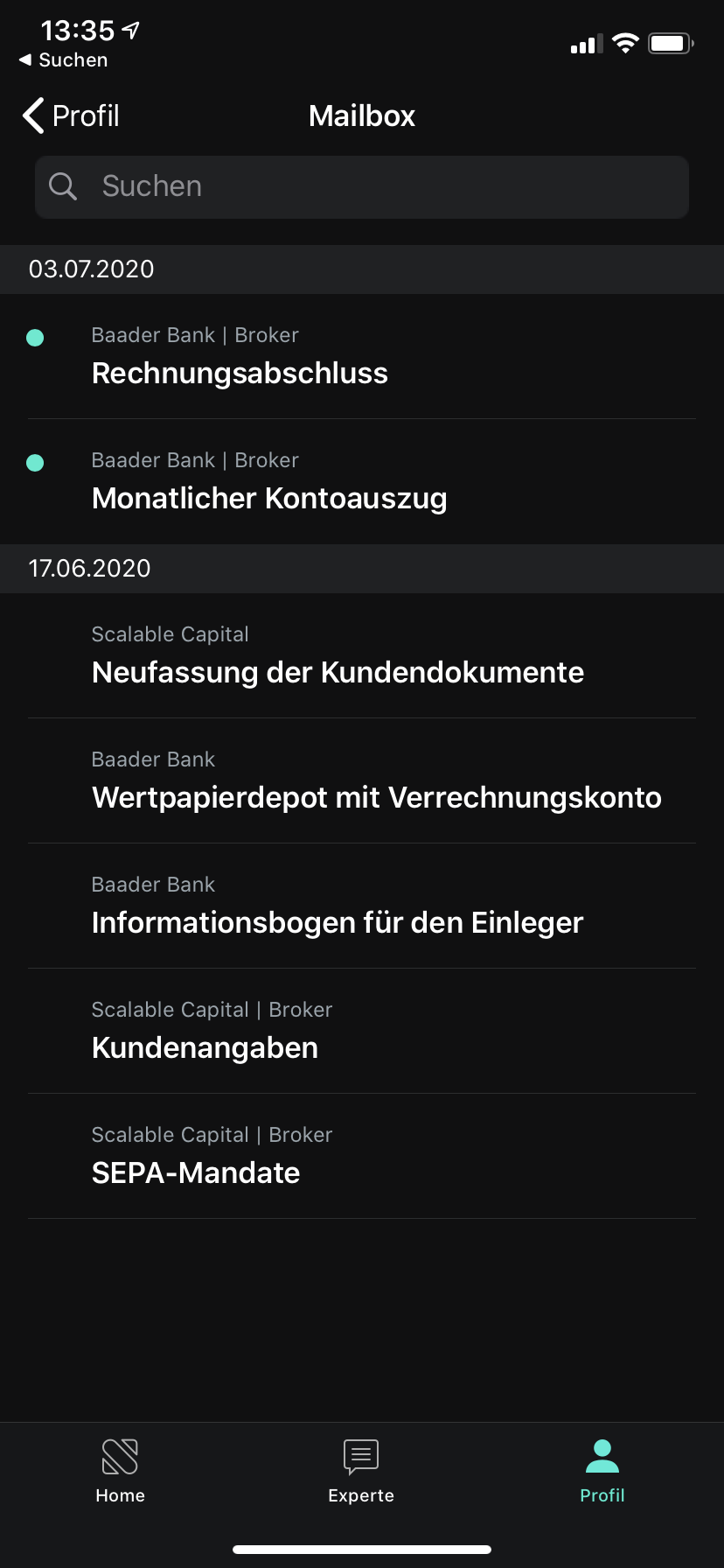The height and width of the screenshot is (1568, 724).
Task: Switch to the Home tab
Action: point(121,1471)
